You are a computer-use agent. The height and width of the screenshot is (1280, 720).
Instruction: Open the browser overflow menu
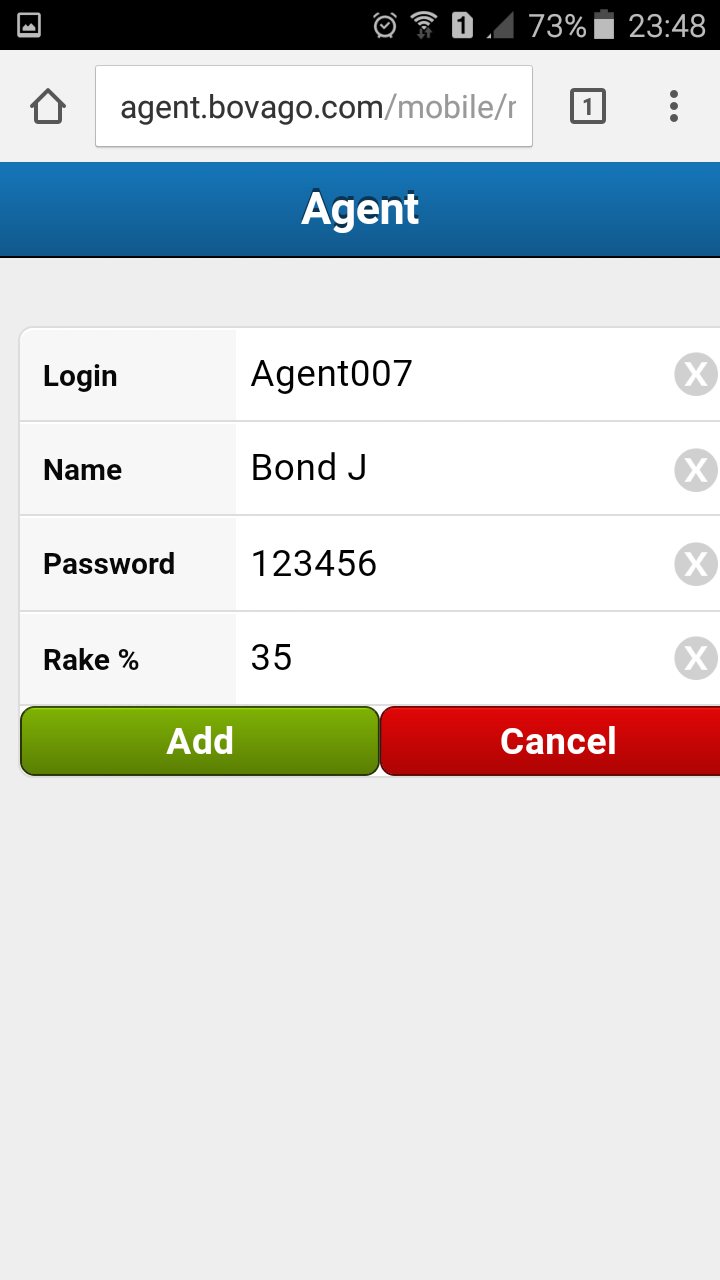(x=674, y=106)
